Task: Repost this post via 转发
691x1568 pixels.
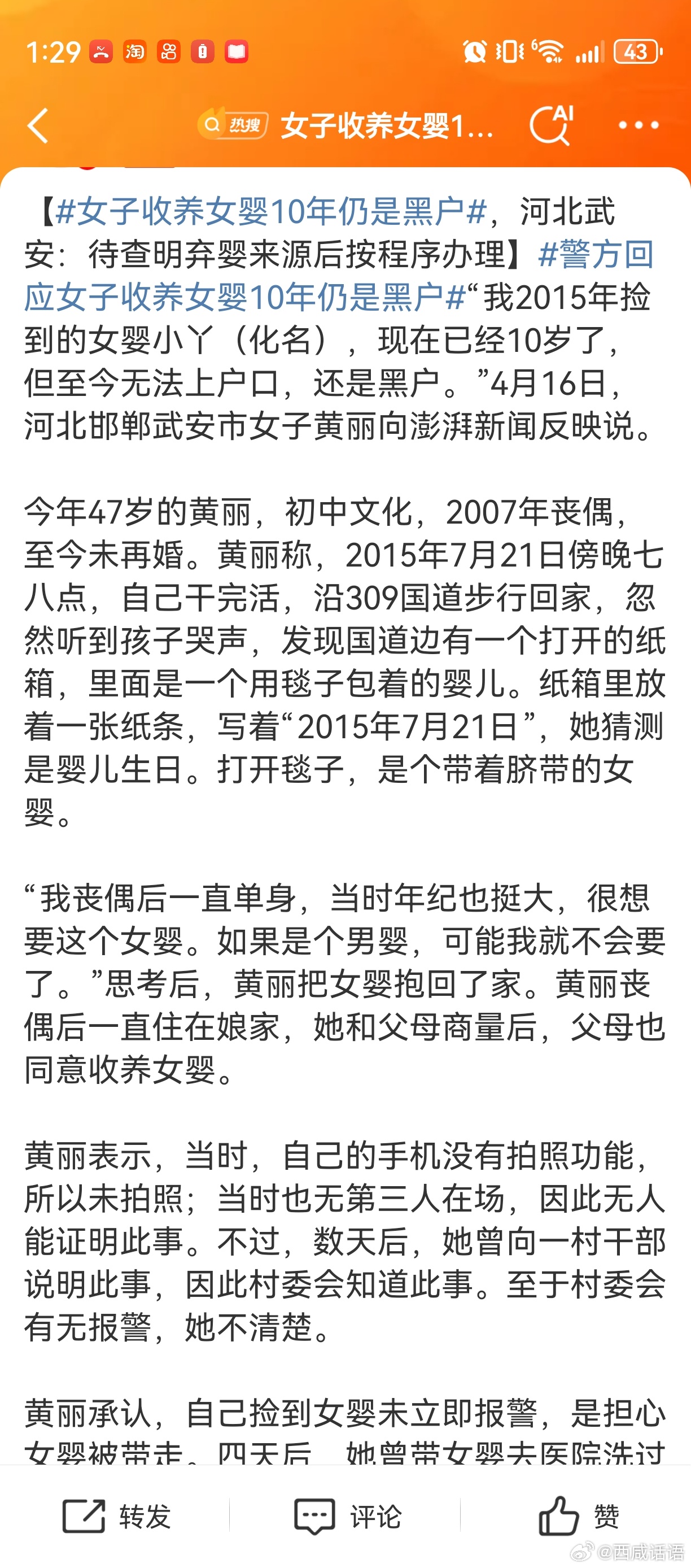Action: click(x=117, y=1515)
